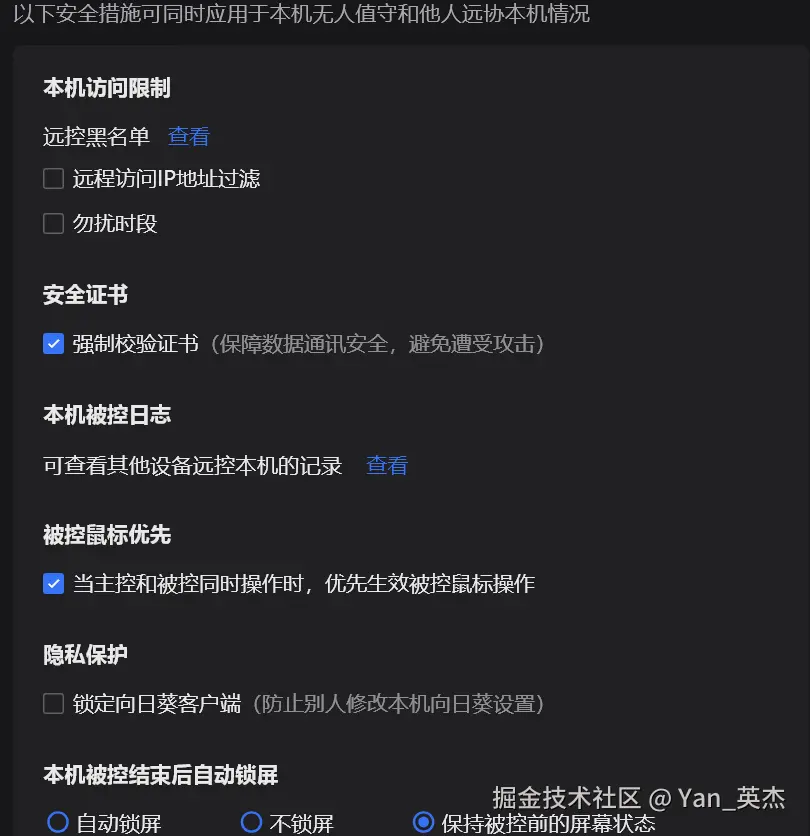Enable 远程访问IP地址过滤 checkbox
Image resolution: width=810 pixels, height=836 pixels.
click(54, 179)
